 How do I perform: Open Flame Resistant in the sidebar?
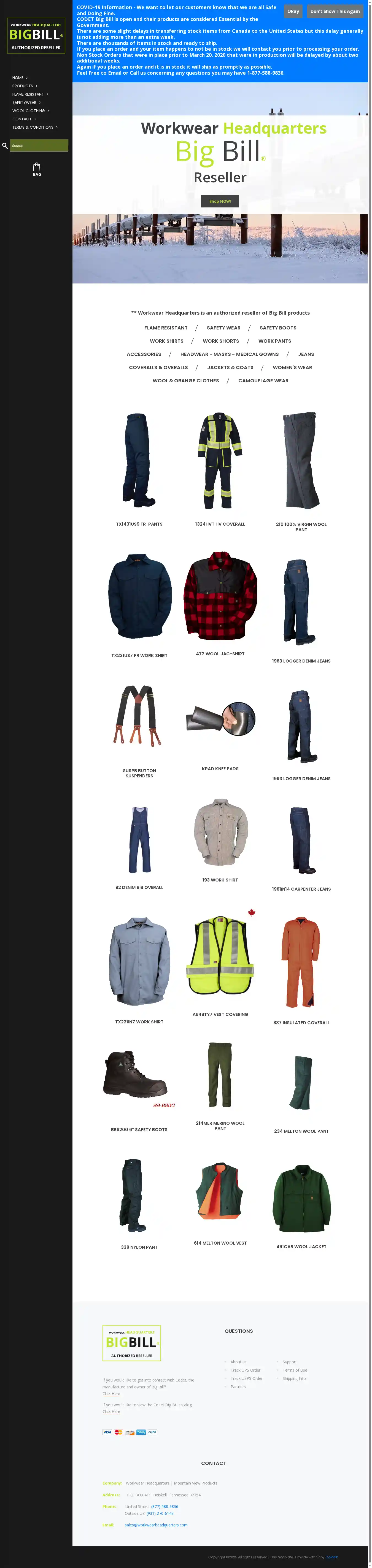click(x=29, y=94)
